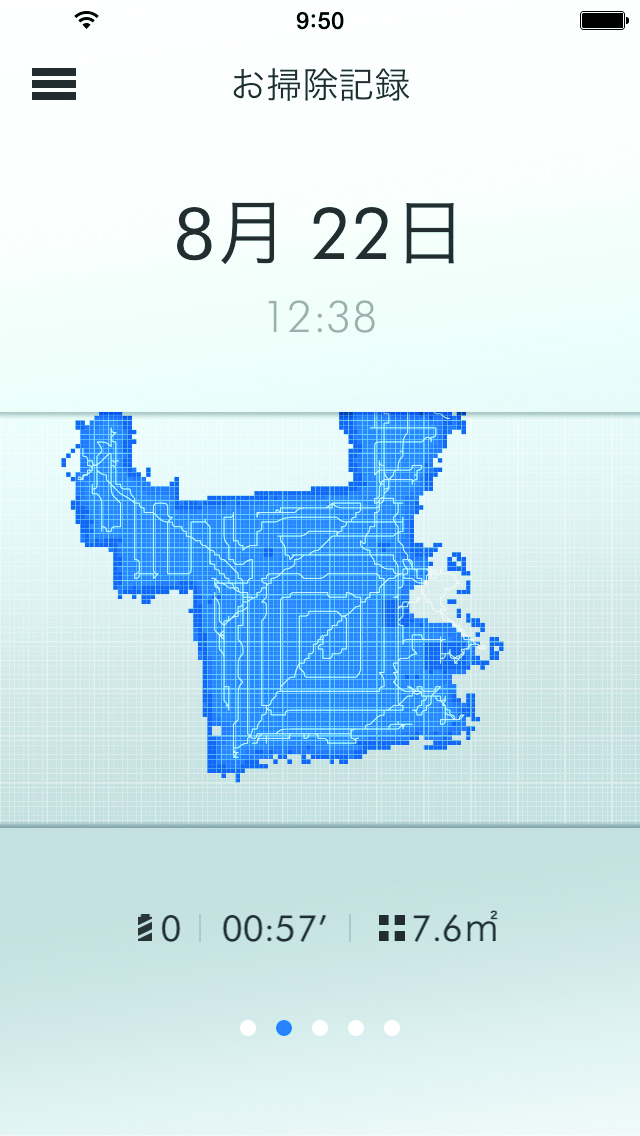Go to the fourth page indicator dot

pos(356,1027)
